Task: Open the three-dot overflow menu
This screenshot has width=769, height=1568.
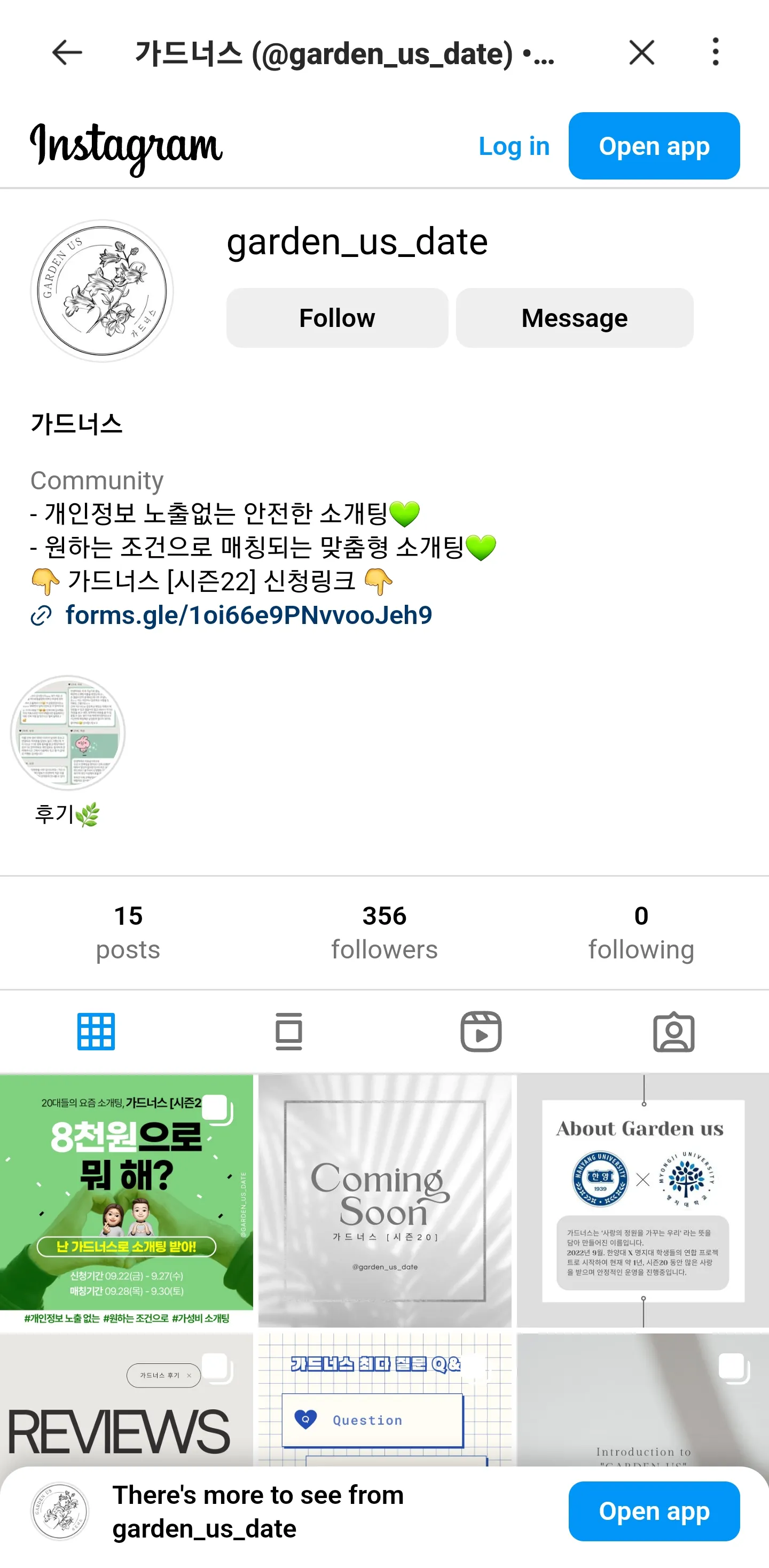Action: 716,52
